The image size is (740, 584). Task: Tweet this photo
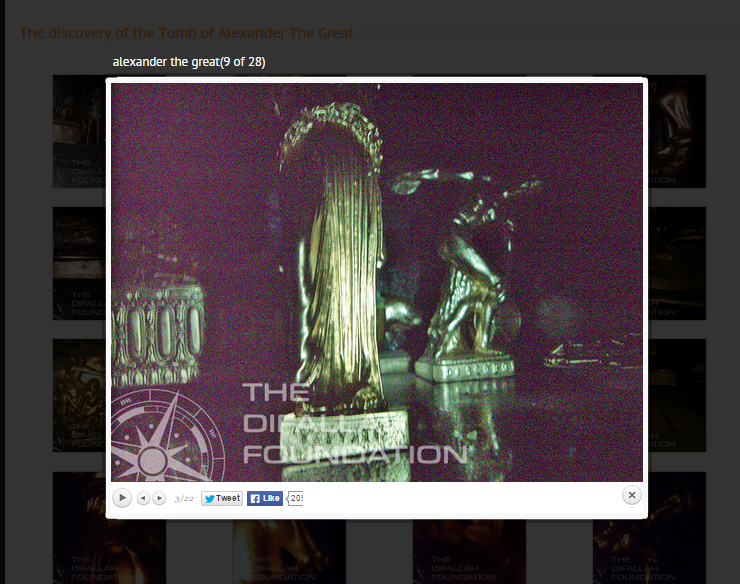point(222,498)
